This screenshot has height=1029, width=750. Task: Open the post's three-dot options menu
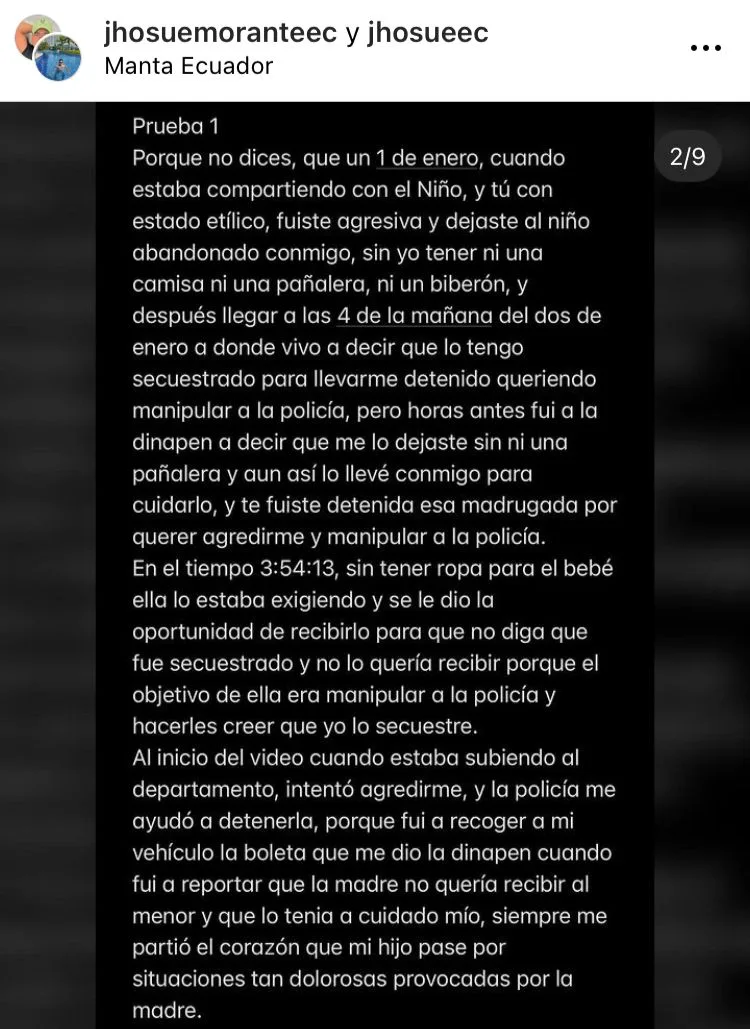(x=706, y=48)
